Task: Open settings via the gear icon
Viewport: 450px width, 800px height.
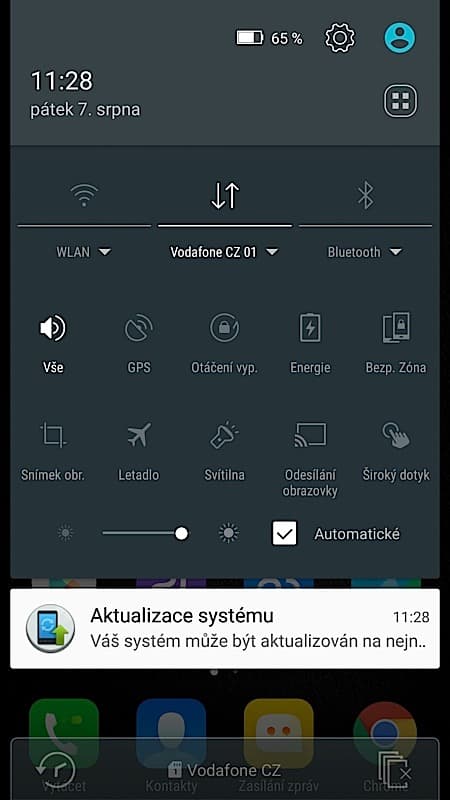Action: point(340,38)
